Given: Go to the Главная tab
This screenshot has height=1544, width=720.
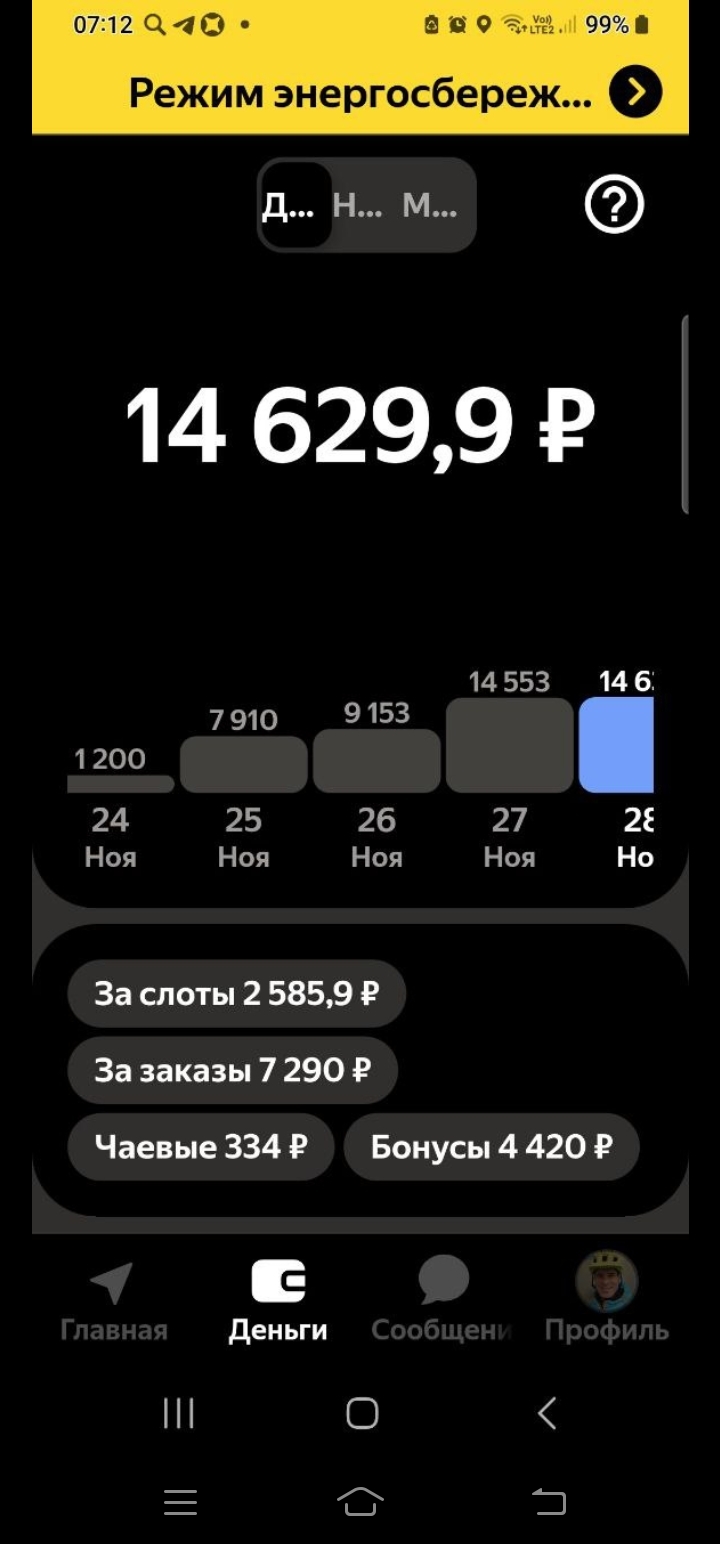Looking at the screenshot, I should point(113,1300).
